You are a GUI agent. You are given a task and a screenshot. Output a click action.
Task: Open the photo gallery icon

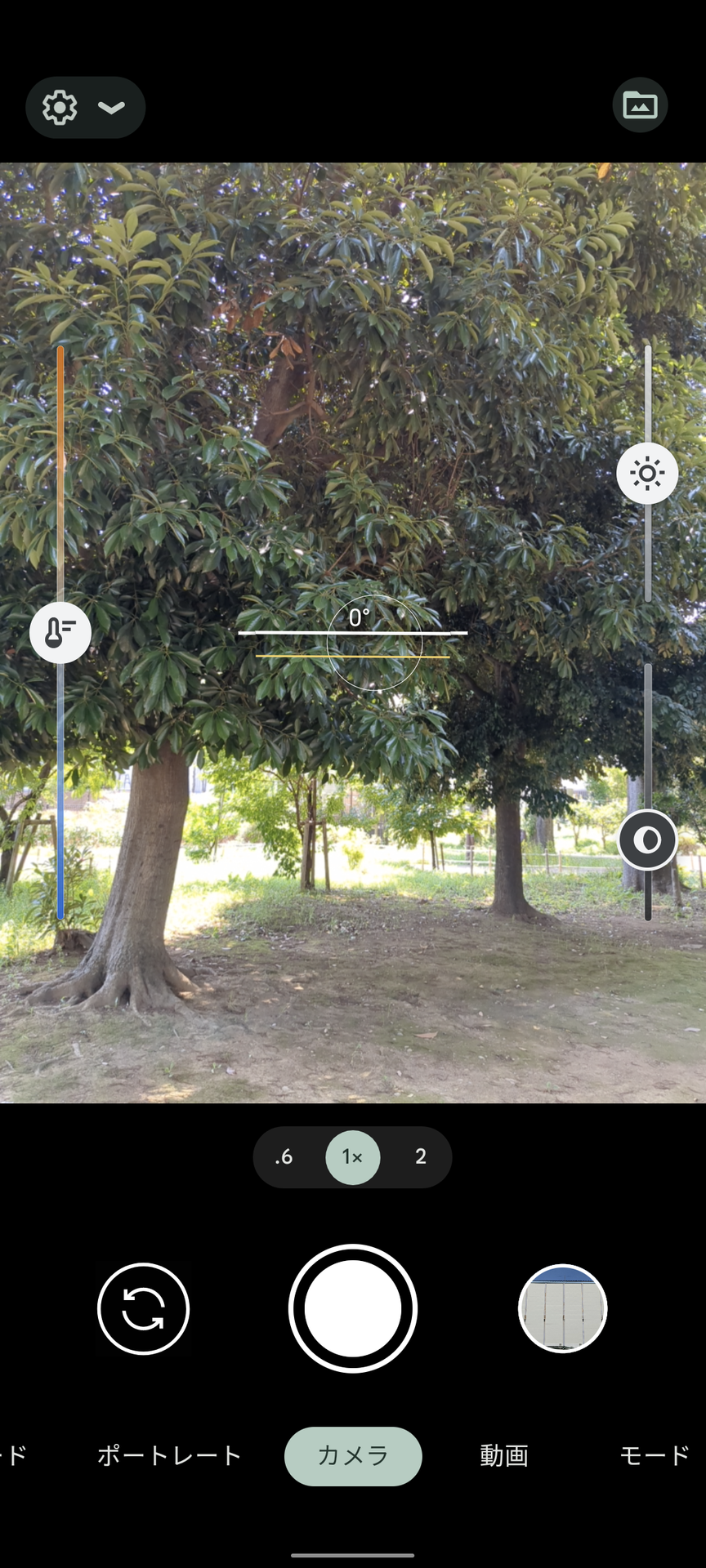pos(640,105)
